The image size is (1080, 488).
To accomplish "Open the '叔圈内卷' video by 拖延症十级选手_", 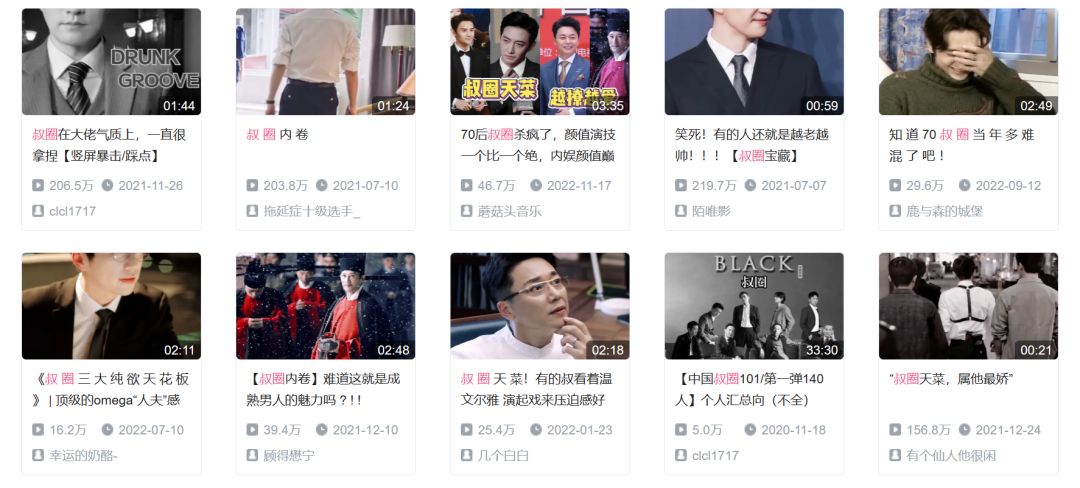I will 325,62.
